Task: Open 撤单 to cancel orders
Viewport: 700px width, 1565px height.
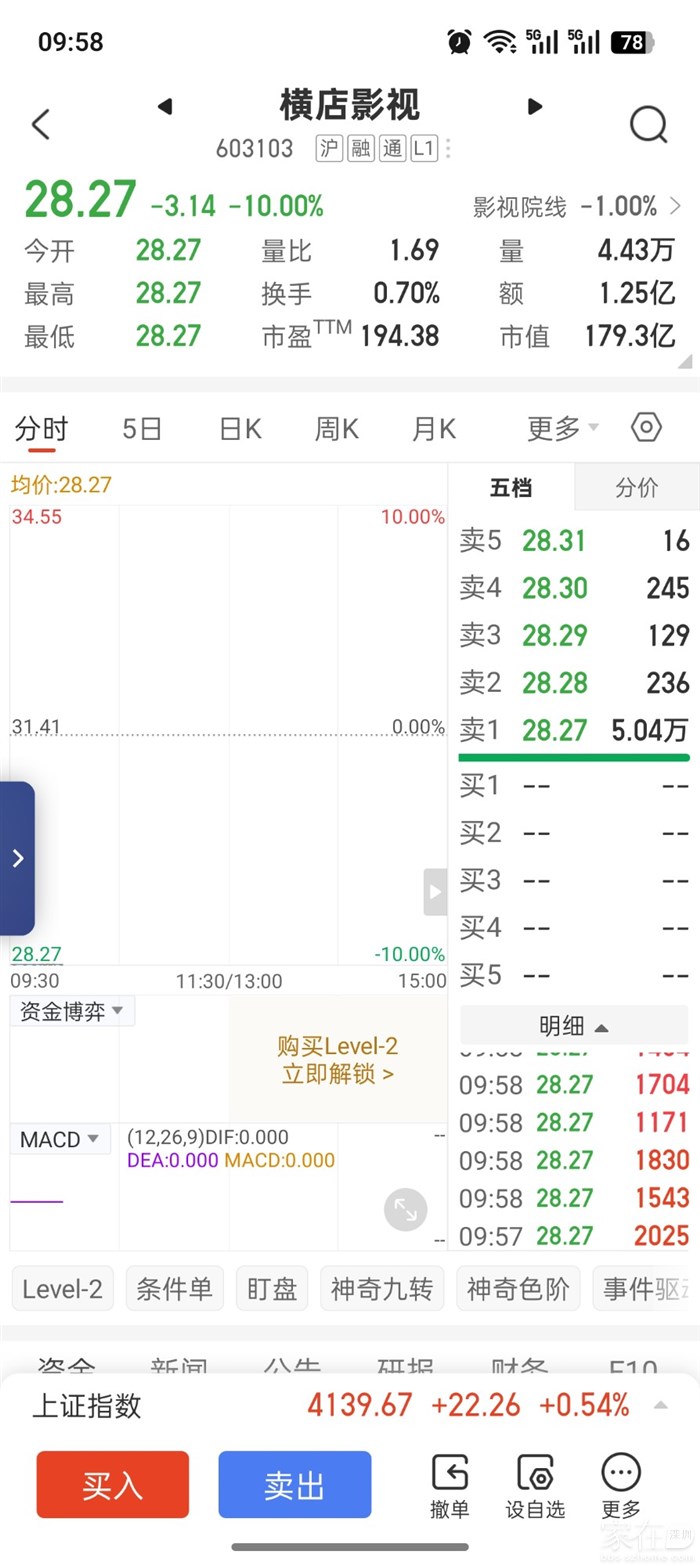Action: coord(450,1486)
